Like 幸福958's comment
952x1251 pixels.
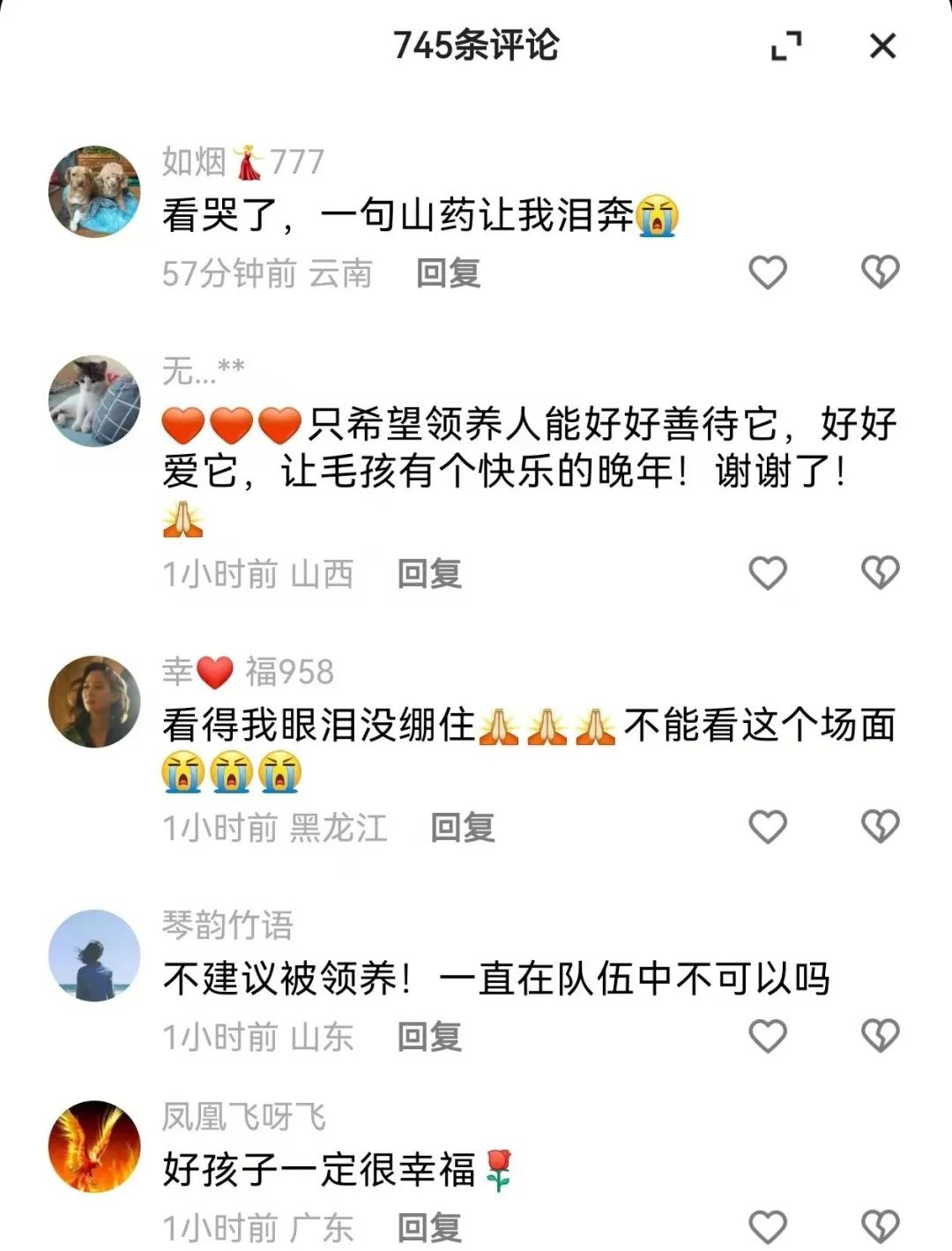pyautogui.click(x=767, y=827)
